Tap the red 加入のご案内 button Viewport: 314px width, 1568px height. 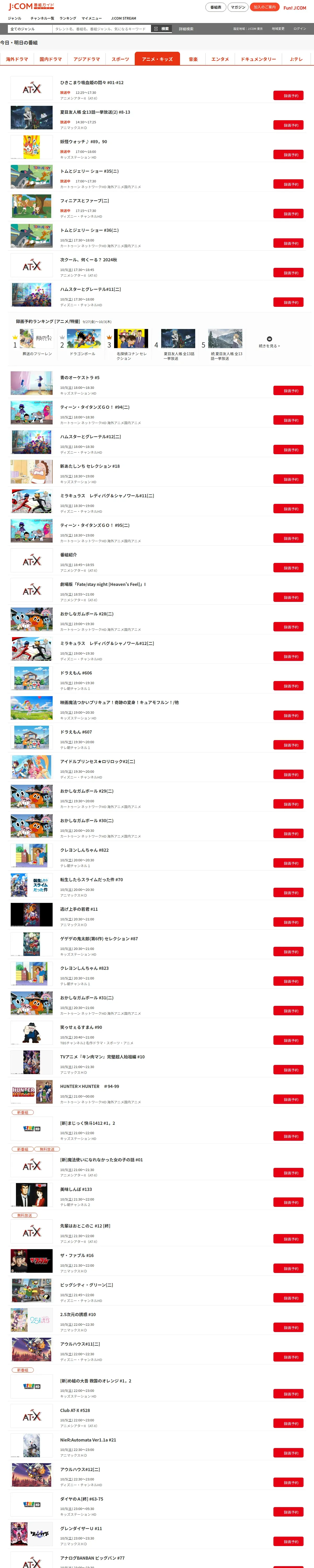[x=265, y=7]
